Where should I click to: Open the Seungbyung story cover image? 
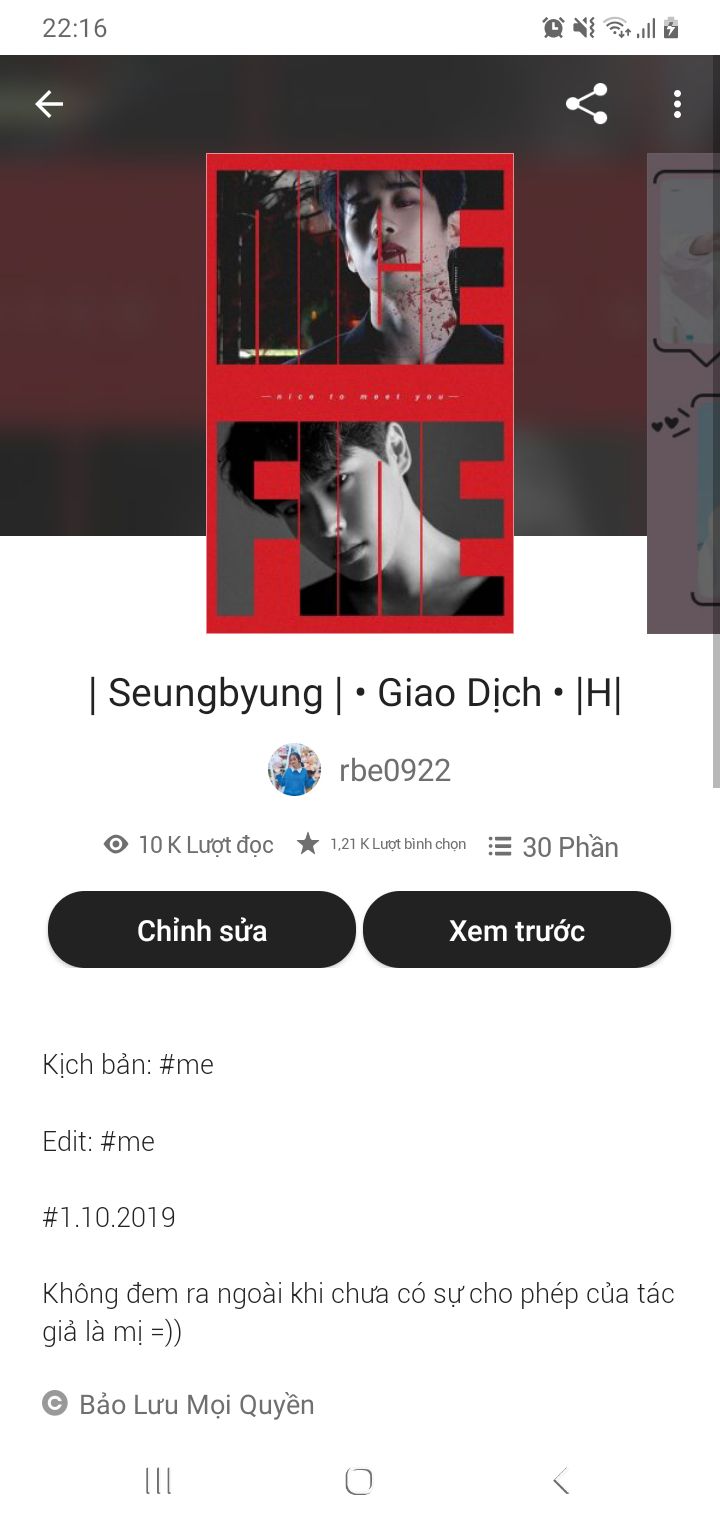click(360, 393)
